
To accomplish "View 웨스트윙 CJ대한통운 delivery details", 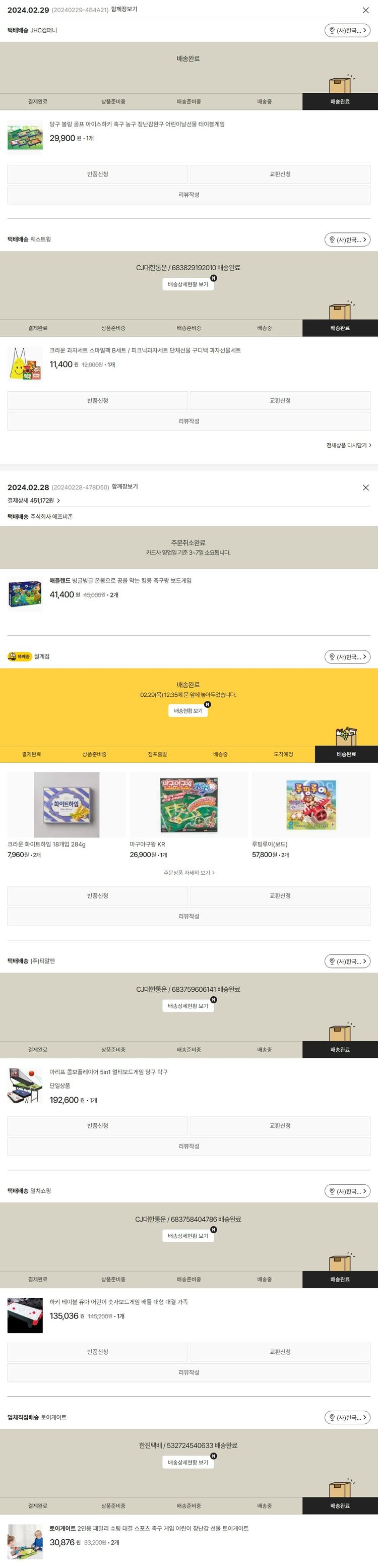I will [188, 284].
